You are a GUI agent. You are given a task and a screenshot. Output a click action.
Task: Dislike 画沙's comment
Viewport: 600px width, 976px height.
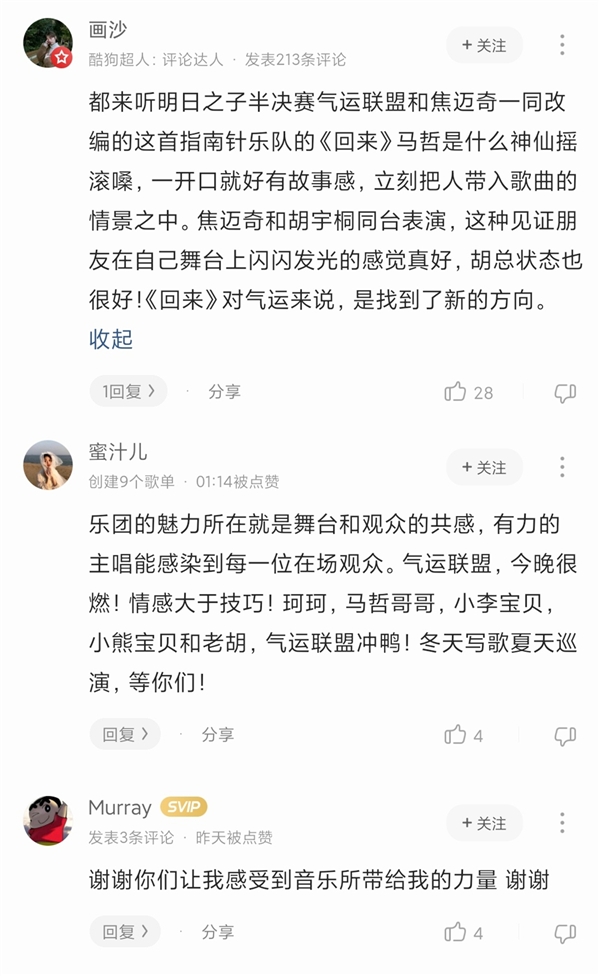pos(565,392)
